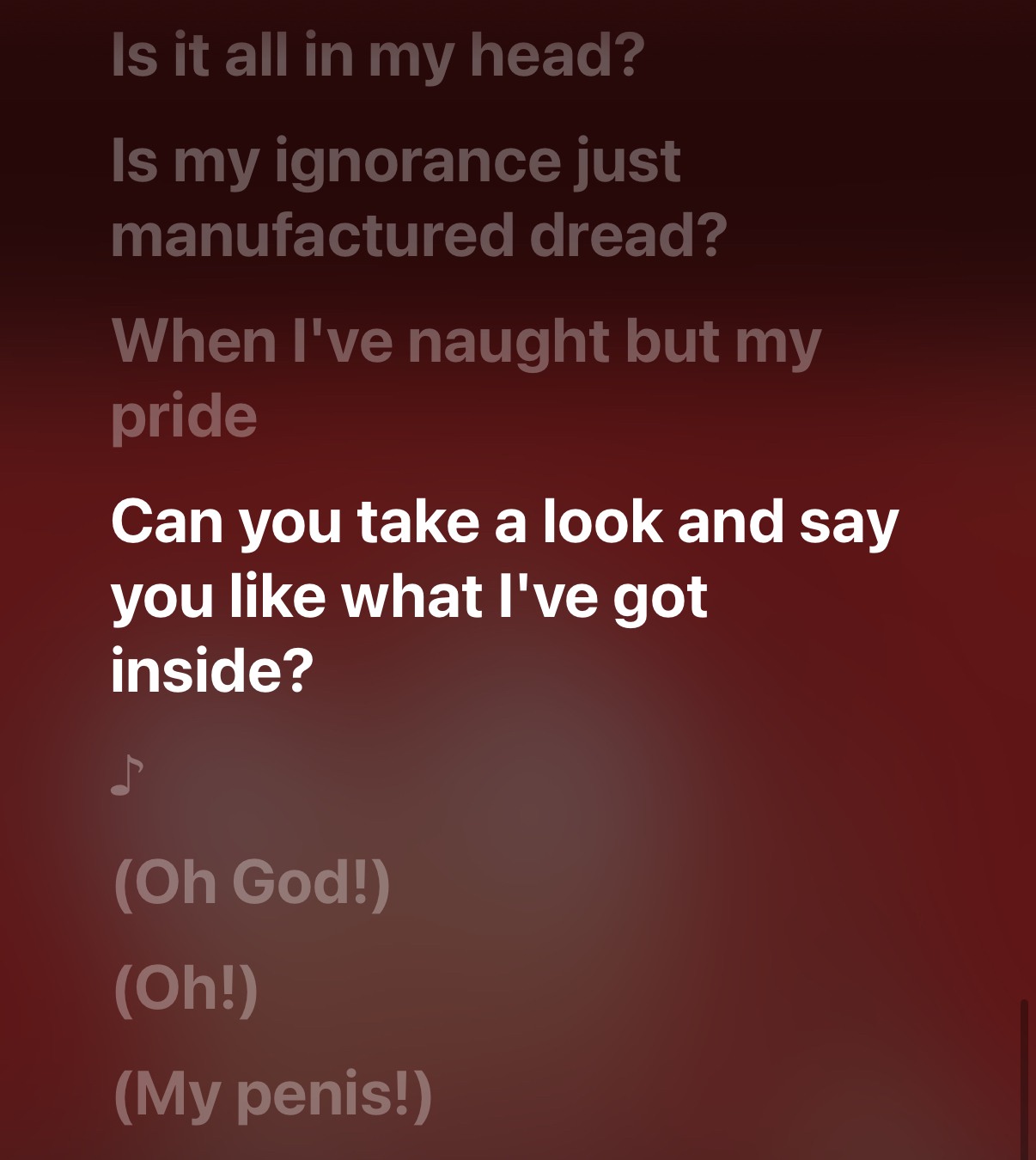Jump to the instrumental music note break
The height and width of the screenshot is (1160, 1036).
pos(127,776)
